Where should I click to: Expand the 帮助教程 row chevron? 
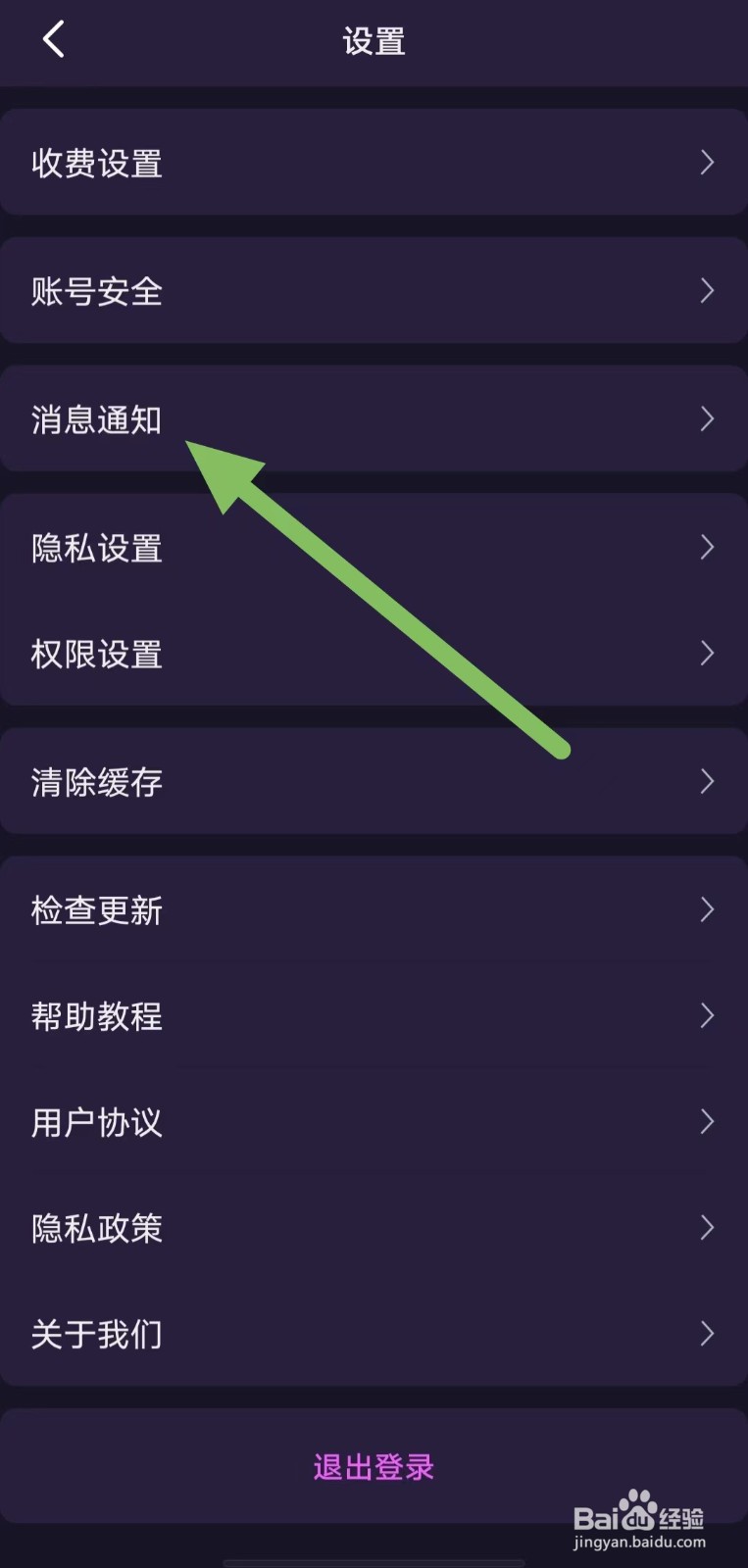point(708,1015)
